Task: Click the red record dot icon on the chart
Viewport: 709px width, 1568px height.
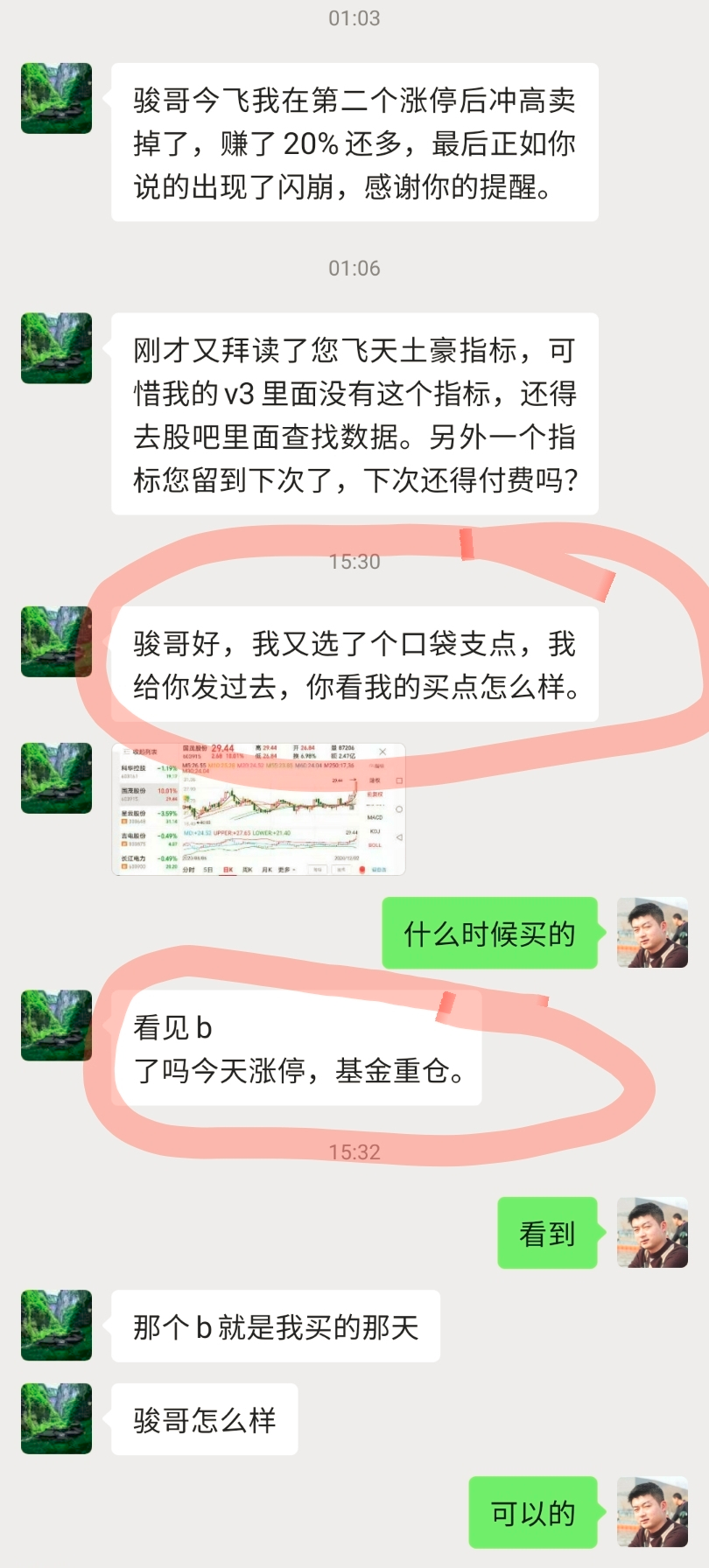Action: (362, 869)
